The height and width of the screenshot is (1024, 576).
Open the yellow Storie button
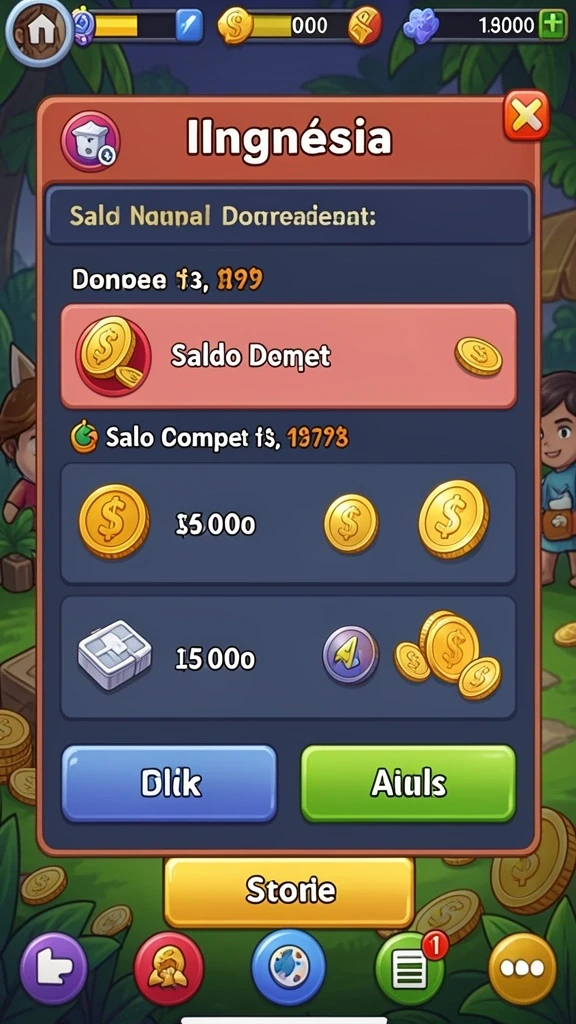click(289, 891)
